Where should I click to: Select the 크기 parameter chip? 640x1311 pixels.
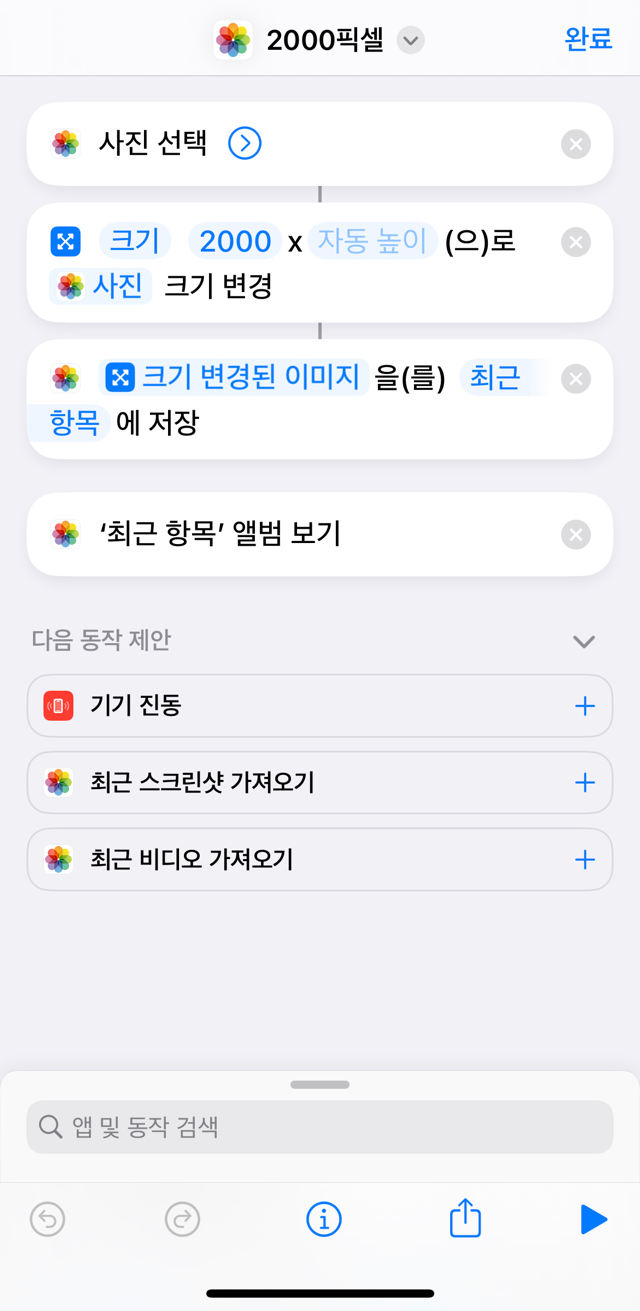[x=135, y=241]
